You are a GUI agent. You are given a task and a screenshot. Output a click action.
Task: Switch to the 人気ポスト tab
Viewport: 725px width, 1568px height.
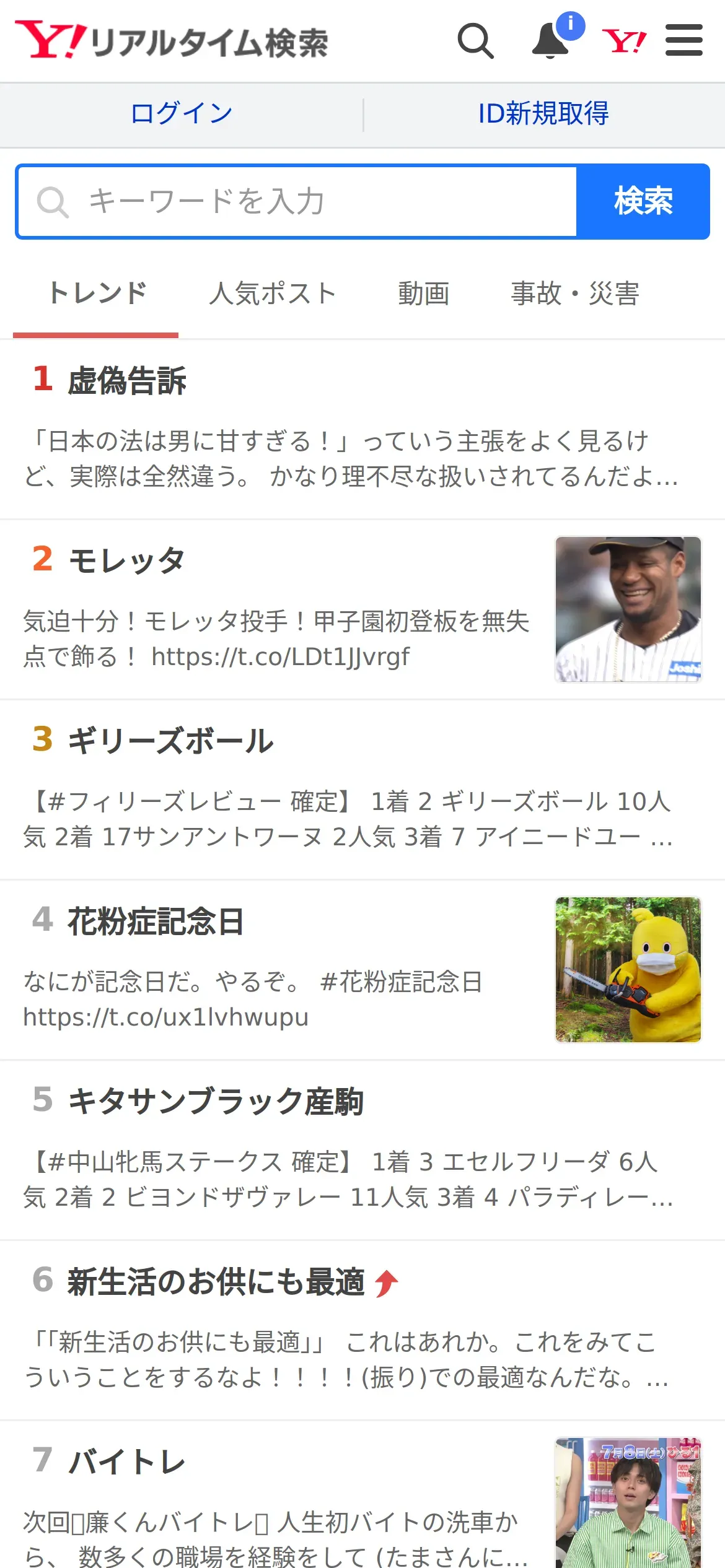coord(272,294)
